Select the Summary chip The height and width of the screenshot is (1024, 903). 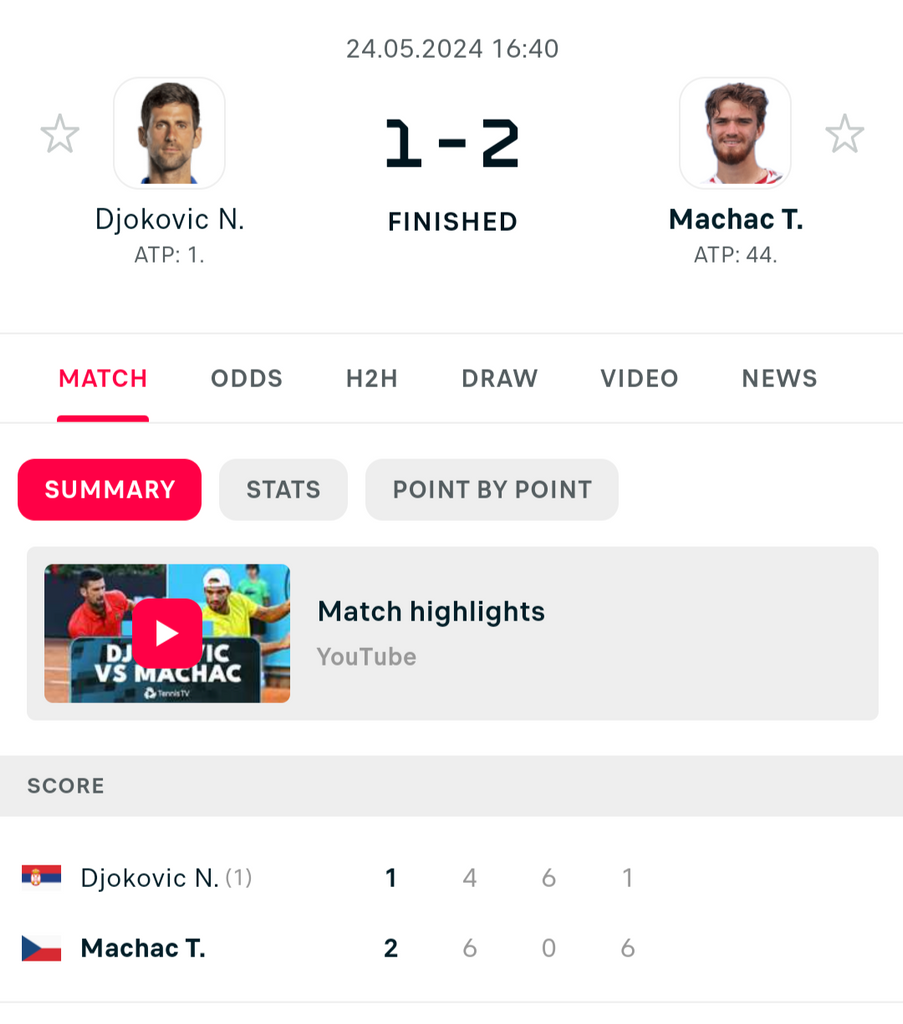tap(110, 490)
